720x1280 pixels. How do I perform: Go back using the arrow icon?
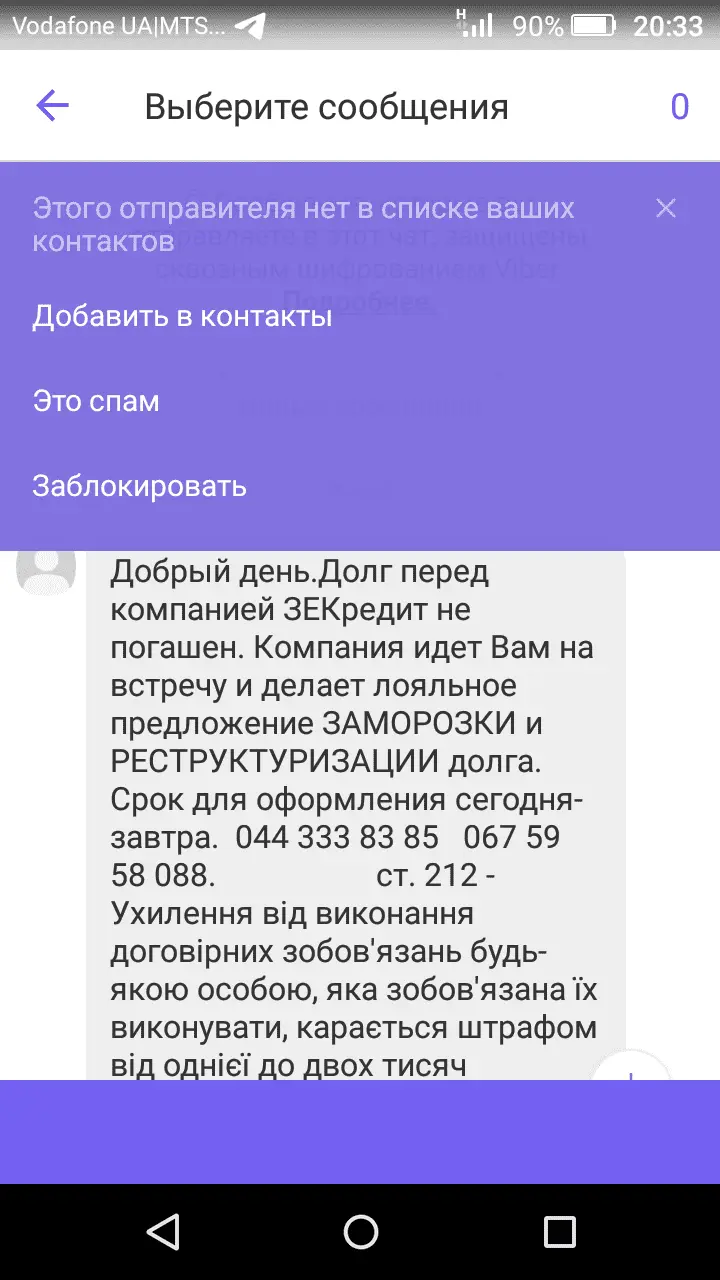(x=52, y=106)
